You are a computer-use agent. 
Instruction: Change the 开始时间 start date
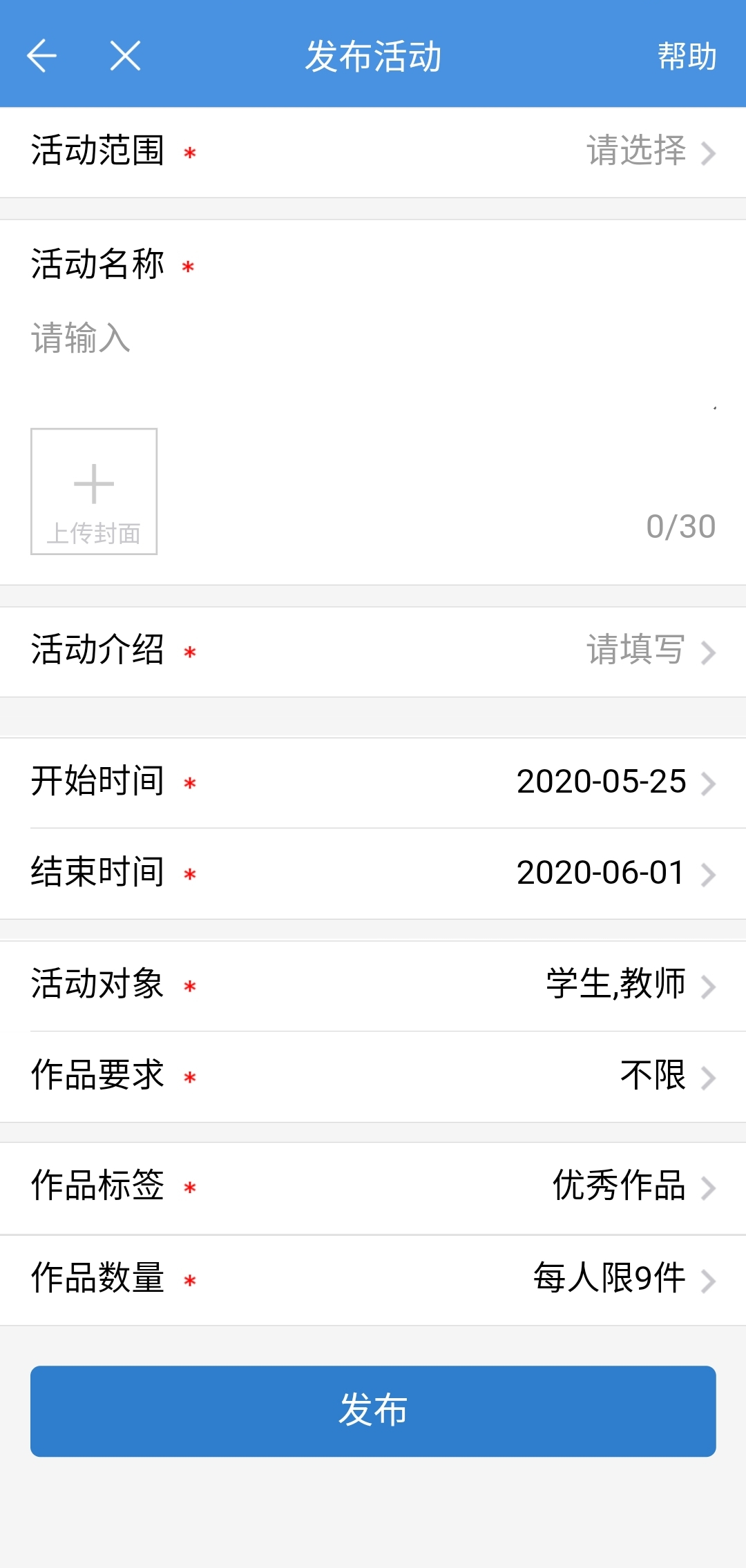click(373, 782)
